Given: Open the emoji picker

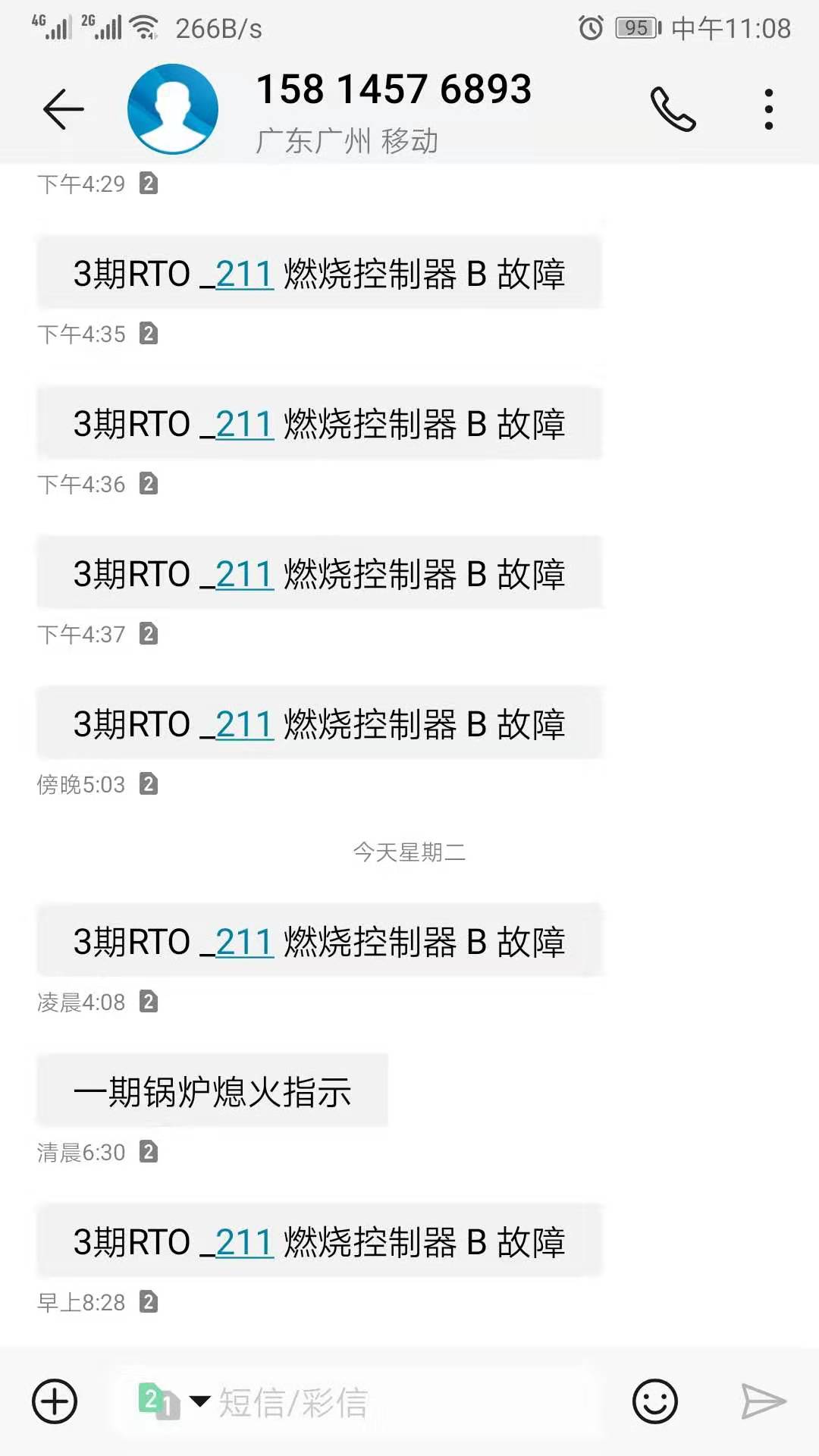Looking at the screenshot, I should [654, 1401].
